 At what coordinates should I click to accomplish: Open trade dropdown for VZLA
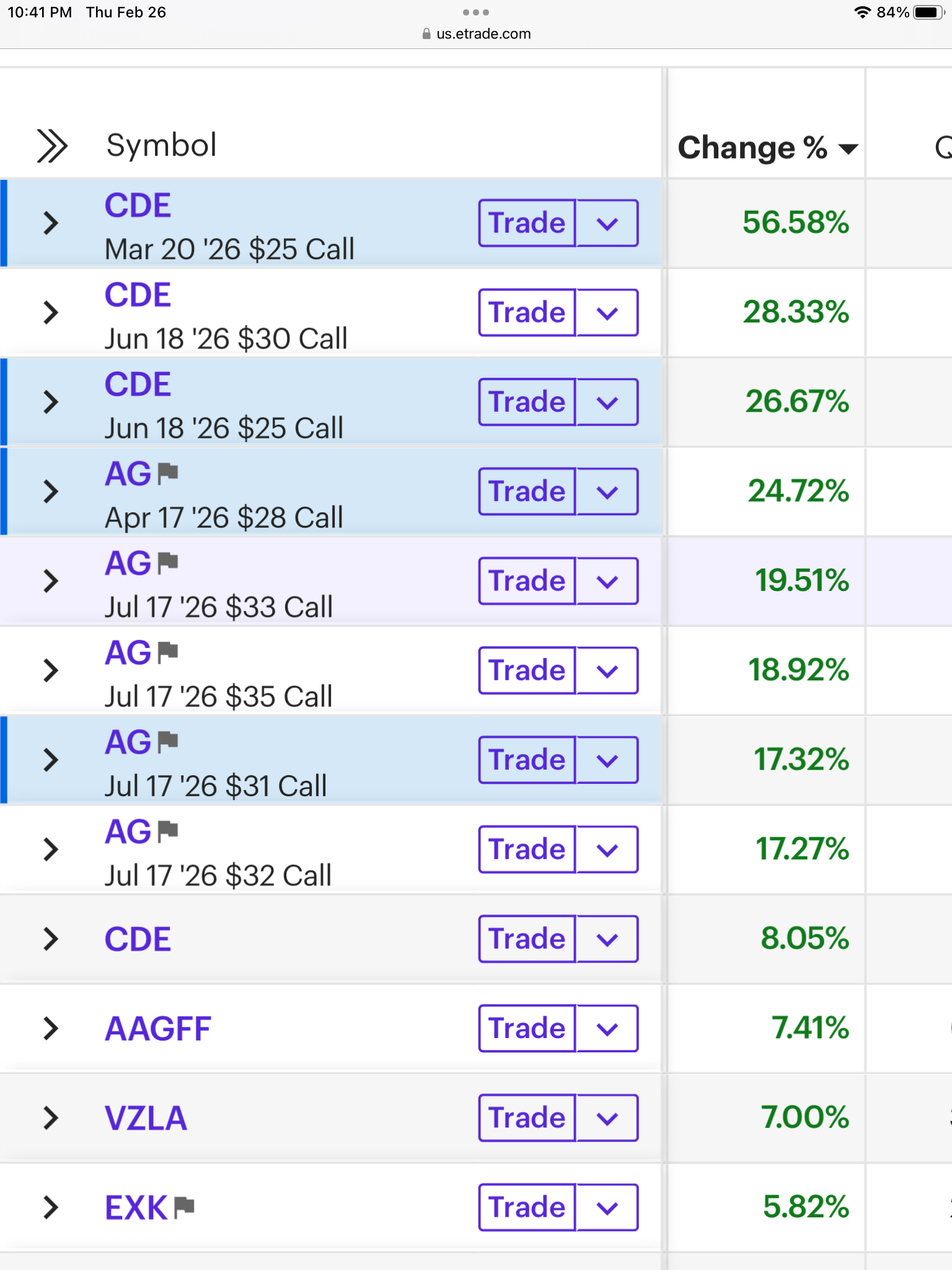click(607, 1118)
